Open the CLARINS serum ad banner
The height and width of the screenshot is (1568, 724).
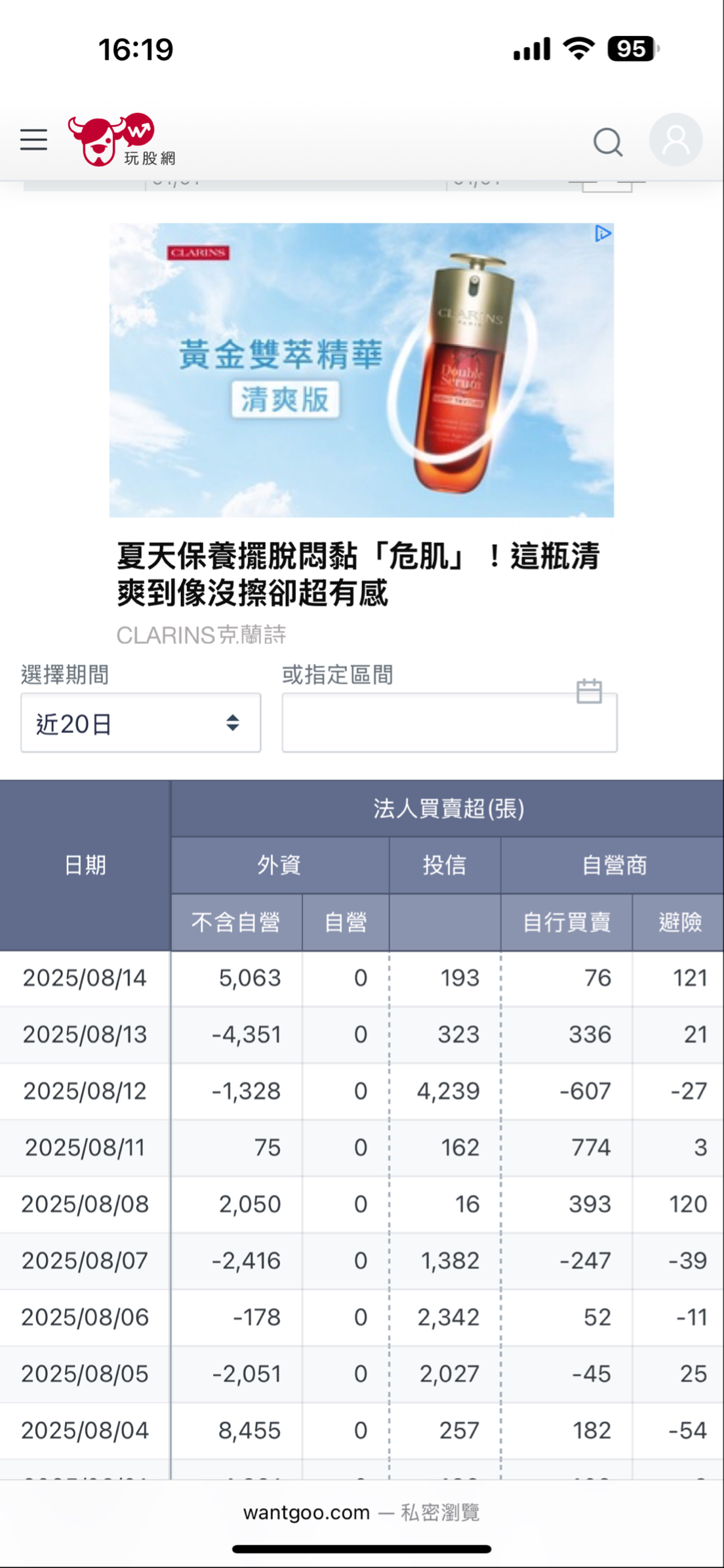coord(361,370)
